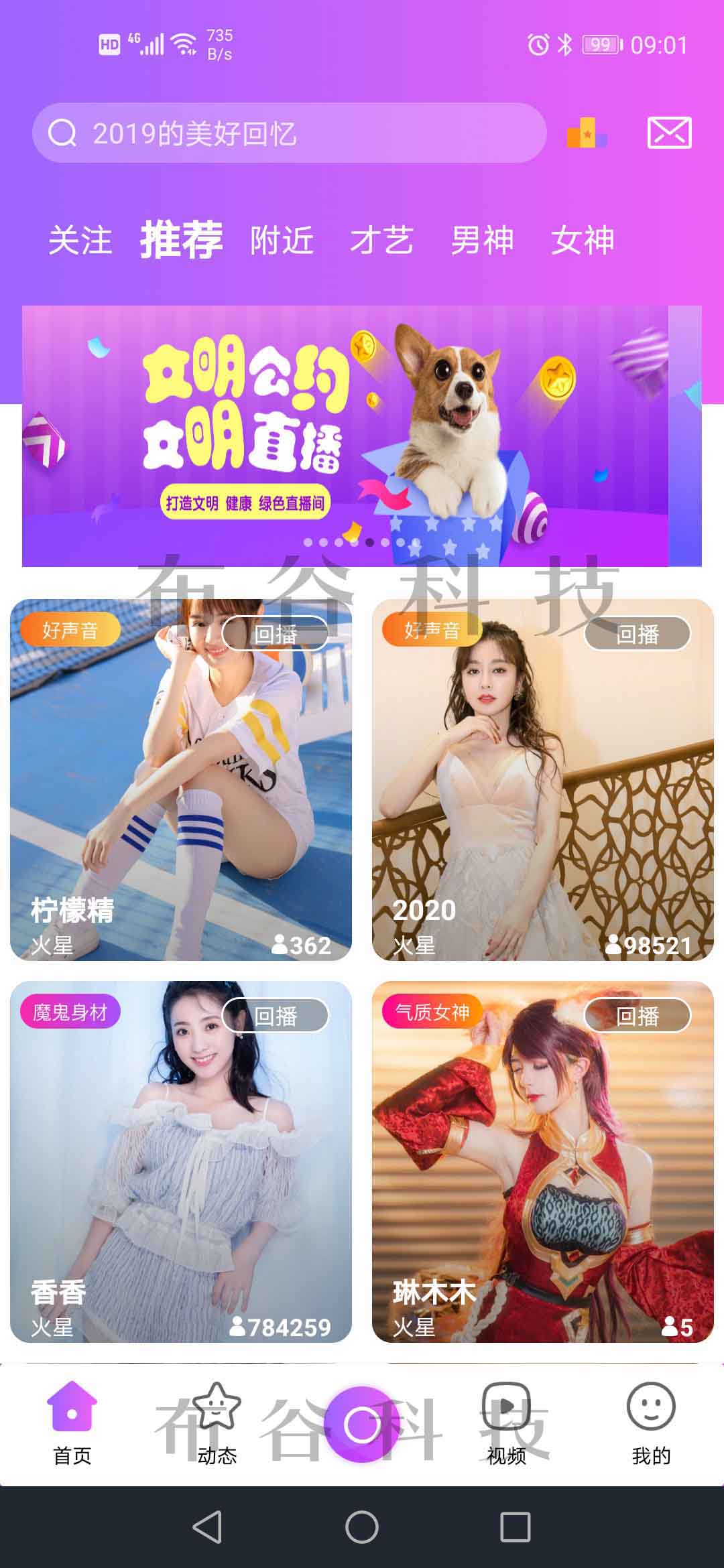Image resolution: width=724 pixels, height=1568 pixels.
Task: Go back using the system back button
Action: (x=207, y=1527)
